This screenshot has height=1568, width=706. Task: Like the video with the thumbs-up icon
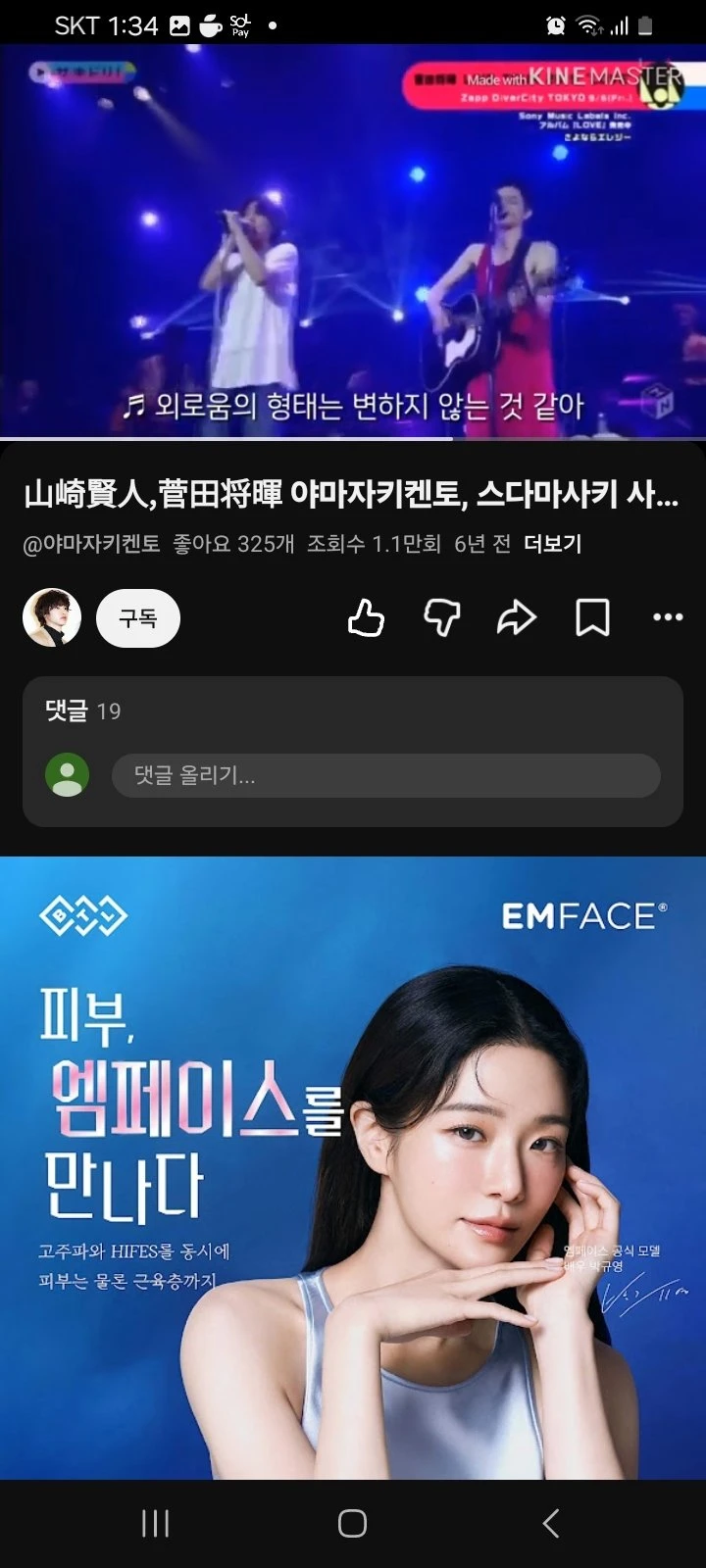[366, 618]
